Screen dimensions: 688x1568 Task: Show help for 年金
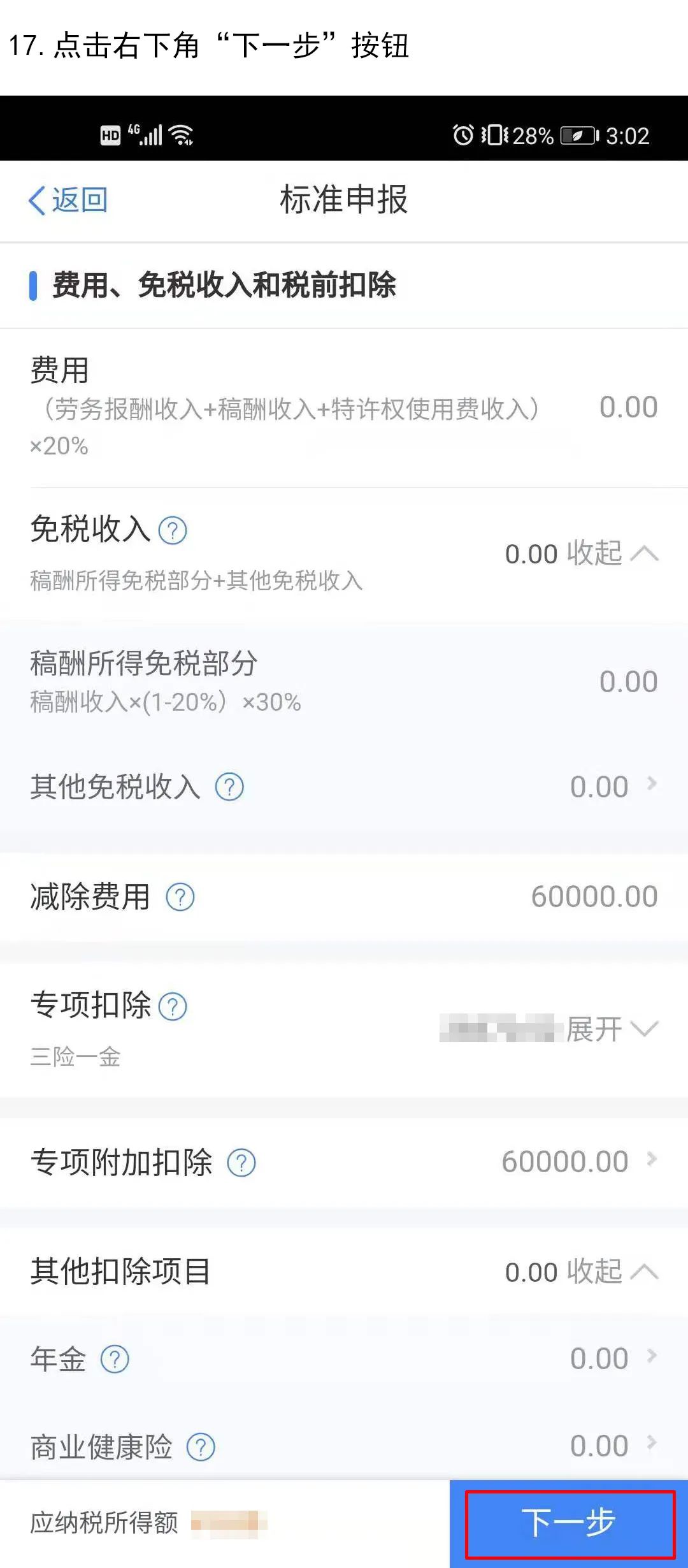(115, 1359)
